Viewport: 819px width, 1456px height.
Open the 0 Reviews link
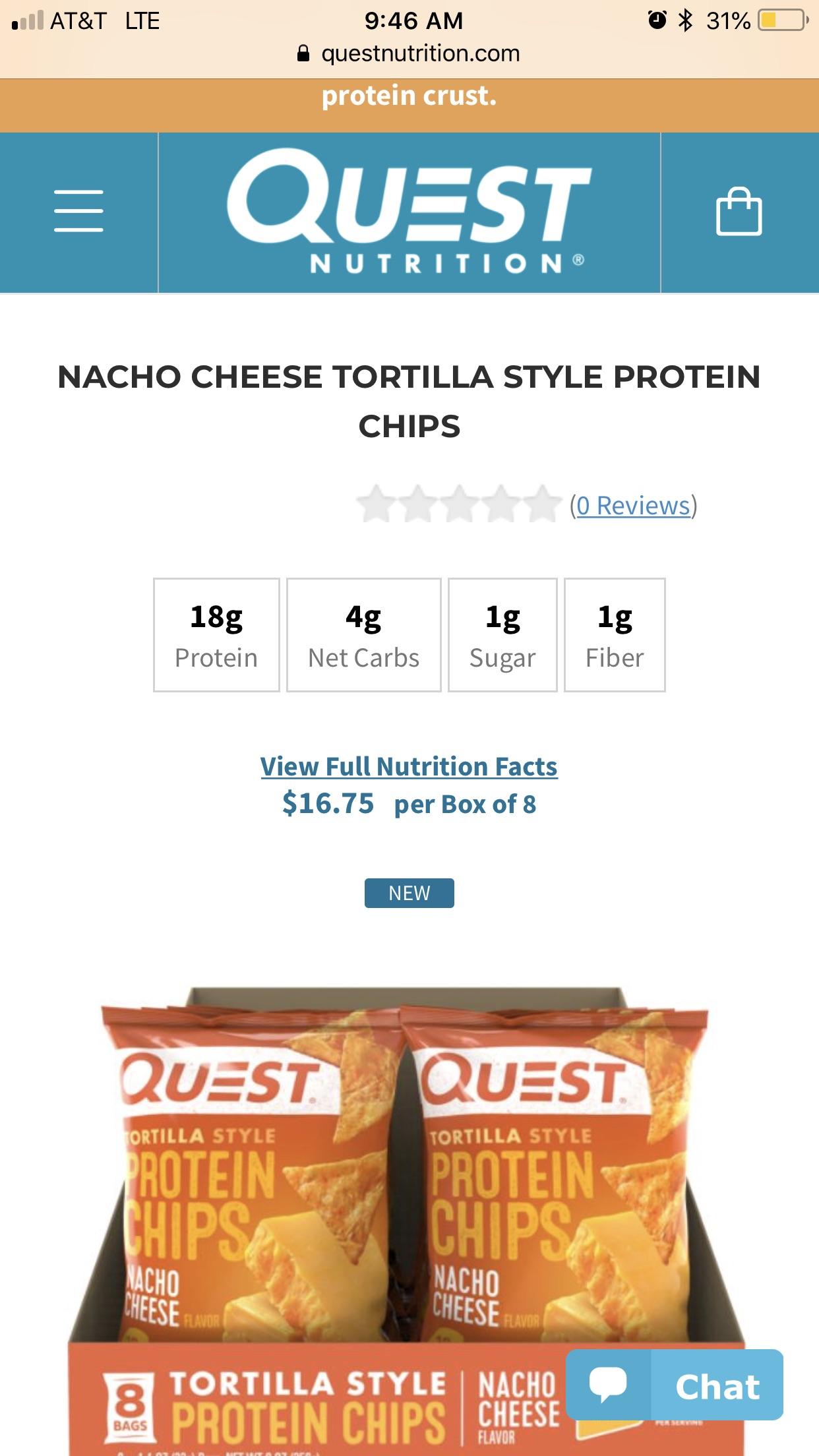(634, 506)
